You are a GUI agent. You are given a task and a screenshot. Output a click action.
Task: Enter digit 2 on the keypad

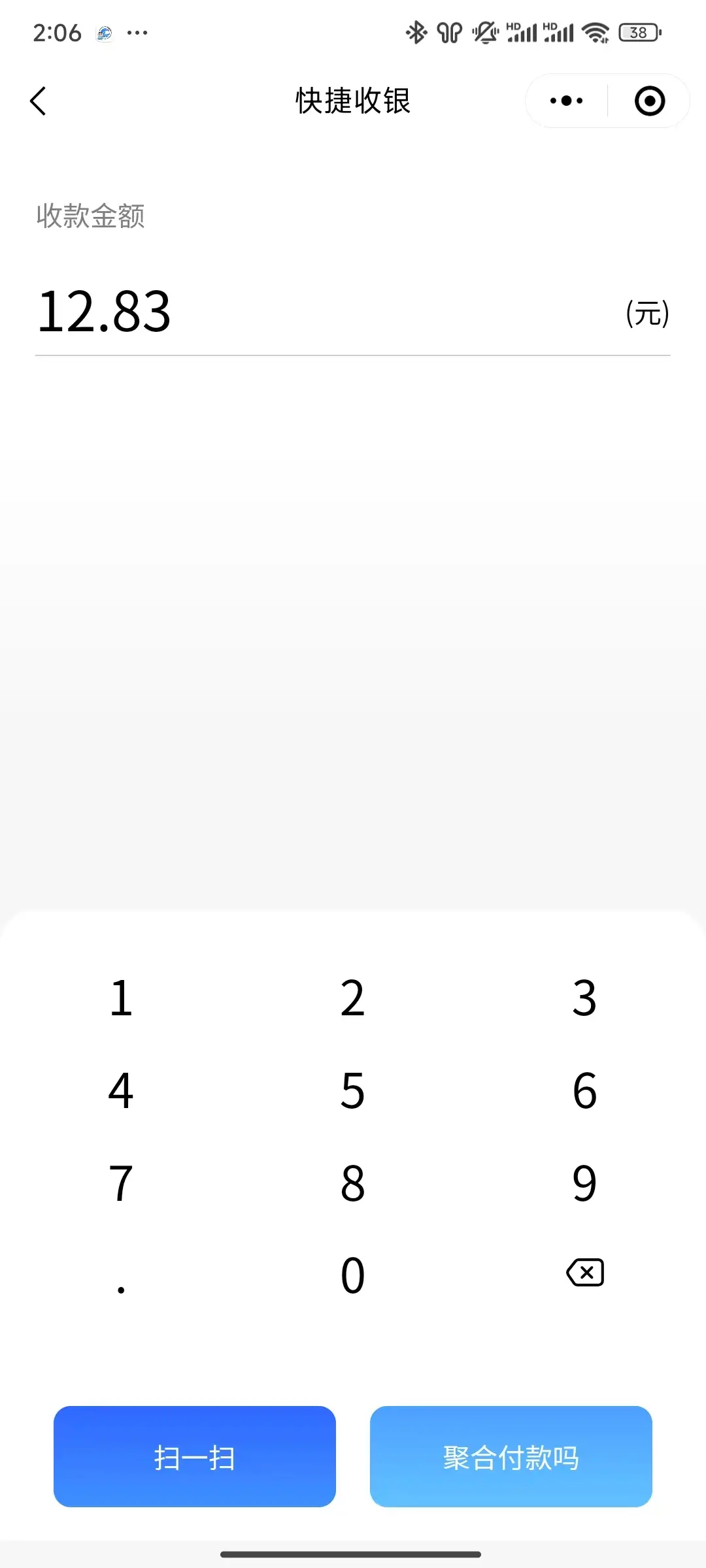[352, 998]
